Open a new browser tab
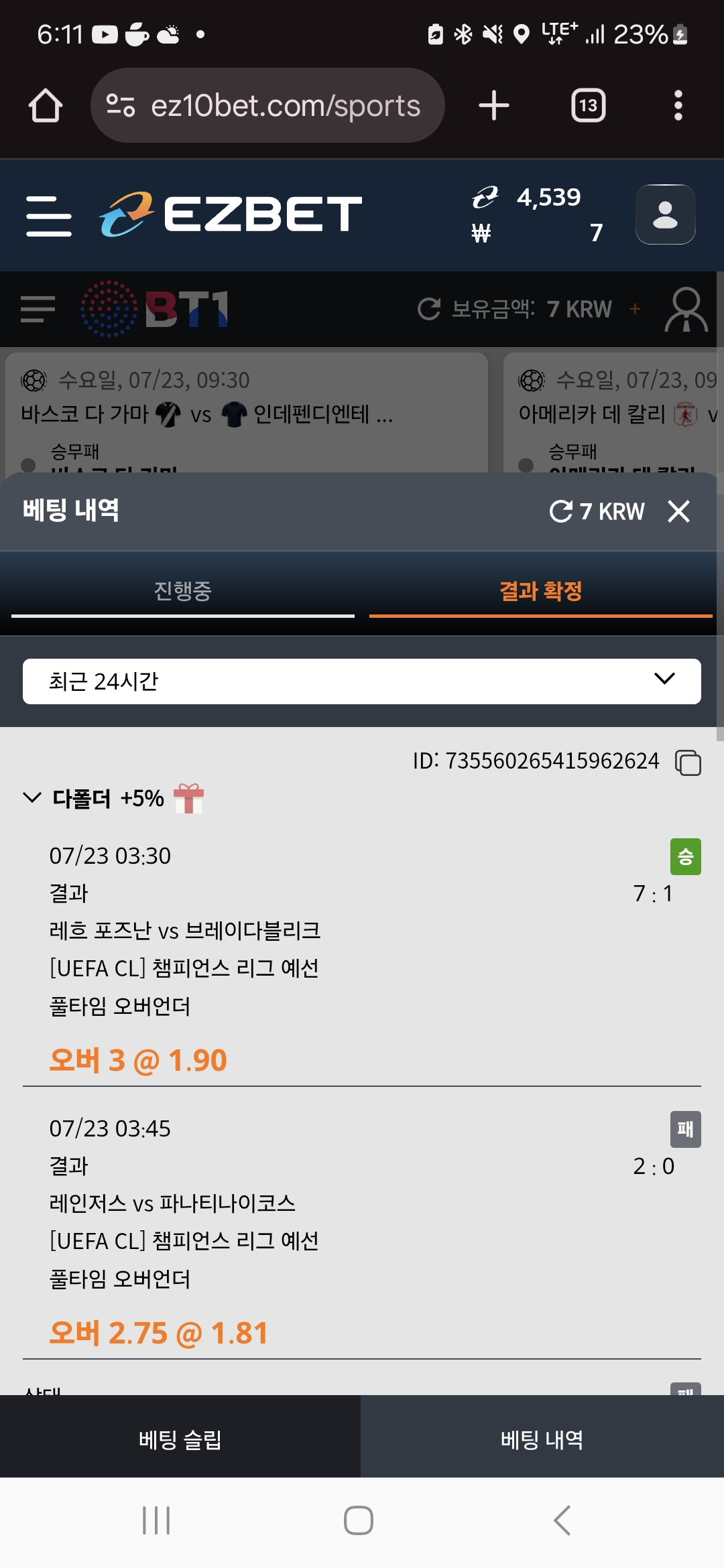 [x=494, y=106]
